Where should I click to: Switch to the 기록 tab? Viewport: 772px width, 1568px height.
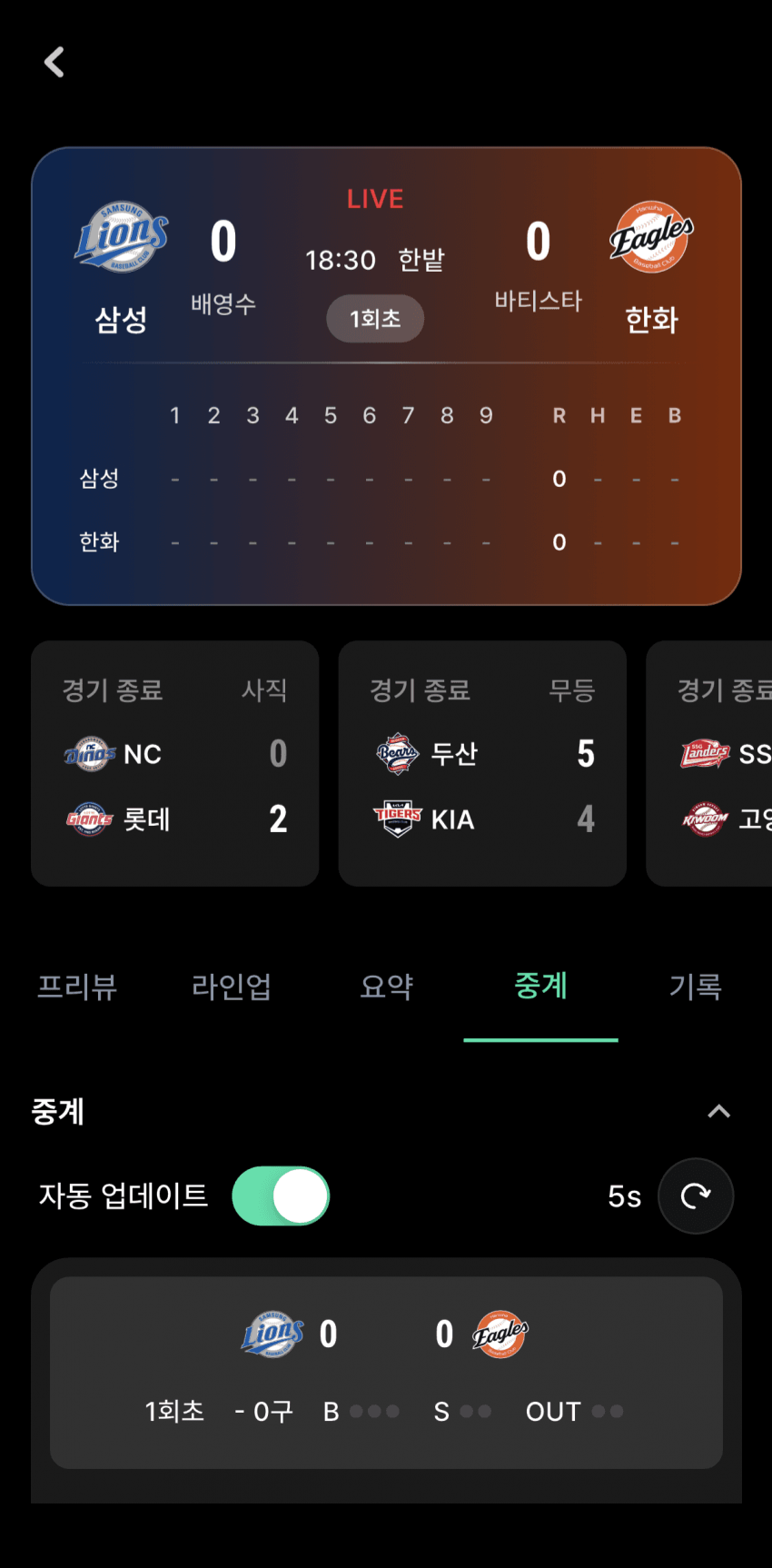click(x=695, y=987)
